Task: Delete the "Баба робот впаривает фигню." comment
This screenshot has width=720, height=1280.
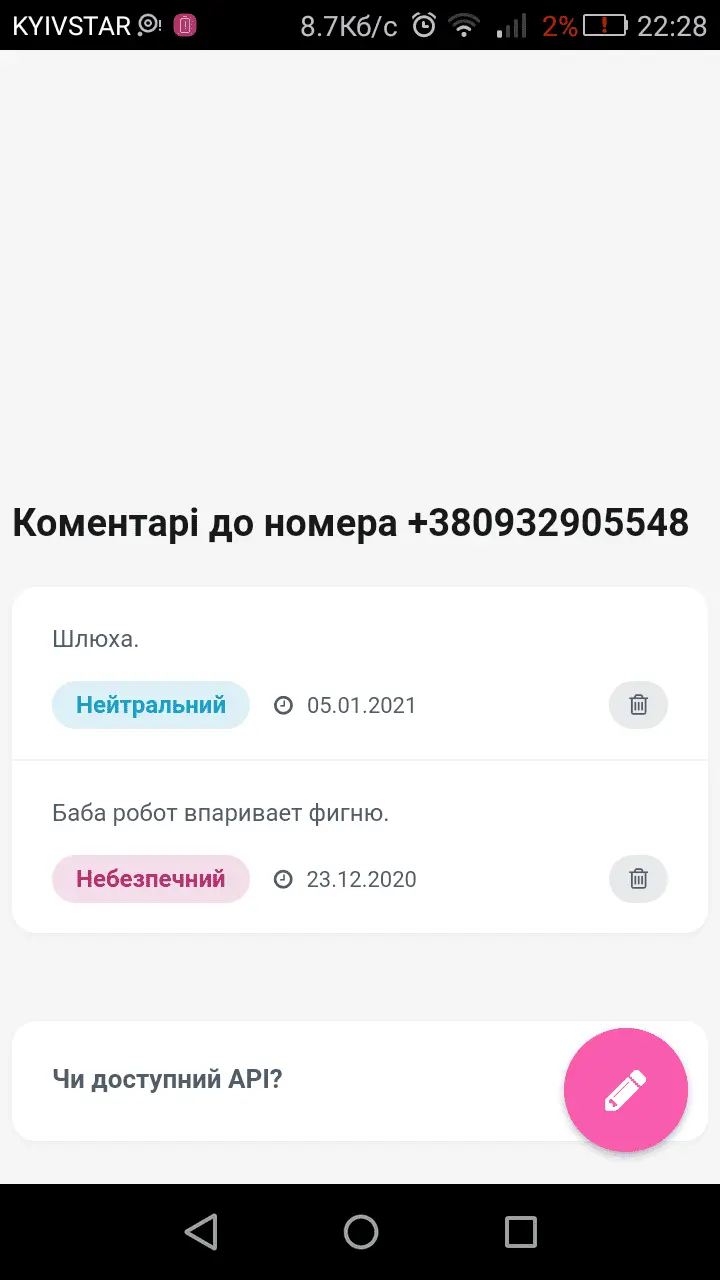Action: (638, 879)
